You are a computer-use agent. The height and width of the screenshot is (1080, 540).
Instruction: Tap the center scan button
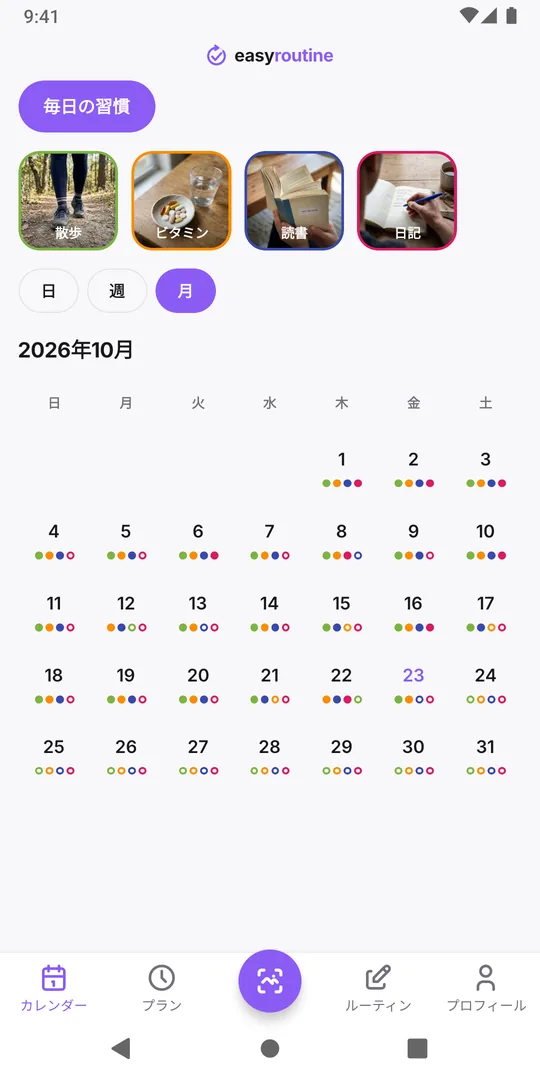pyautogui.click(x=270, y=981)
